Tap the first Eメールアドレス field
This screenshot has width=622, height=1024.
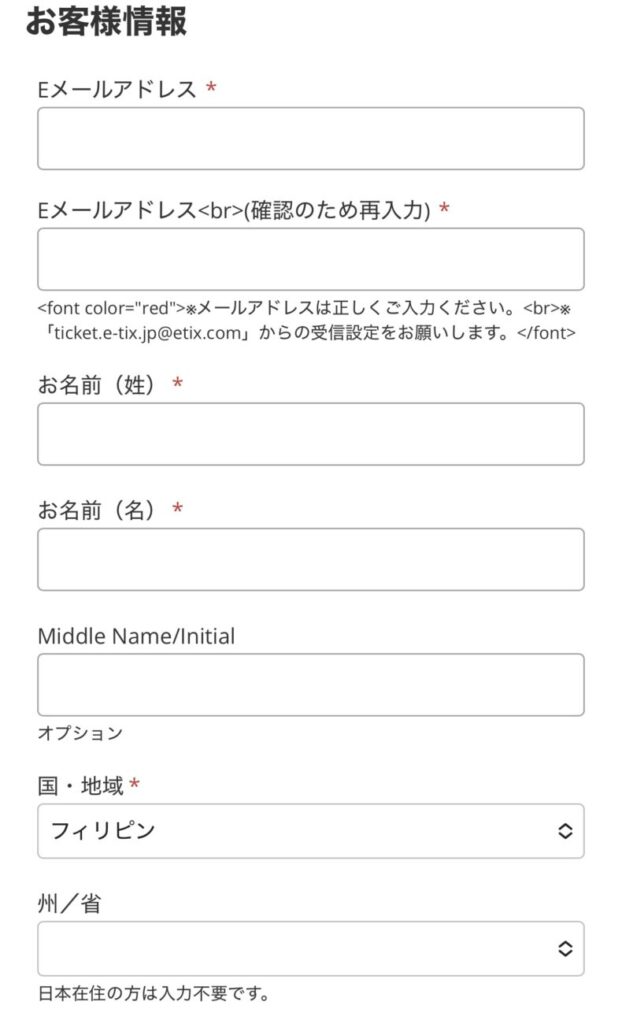(310, 138)
